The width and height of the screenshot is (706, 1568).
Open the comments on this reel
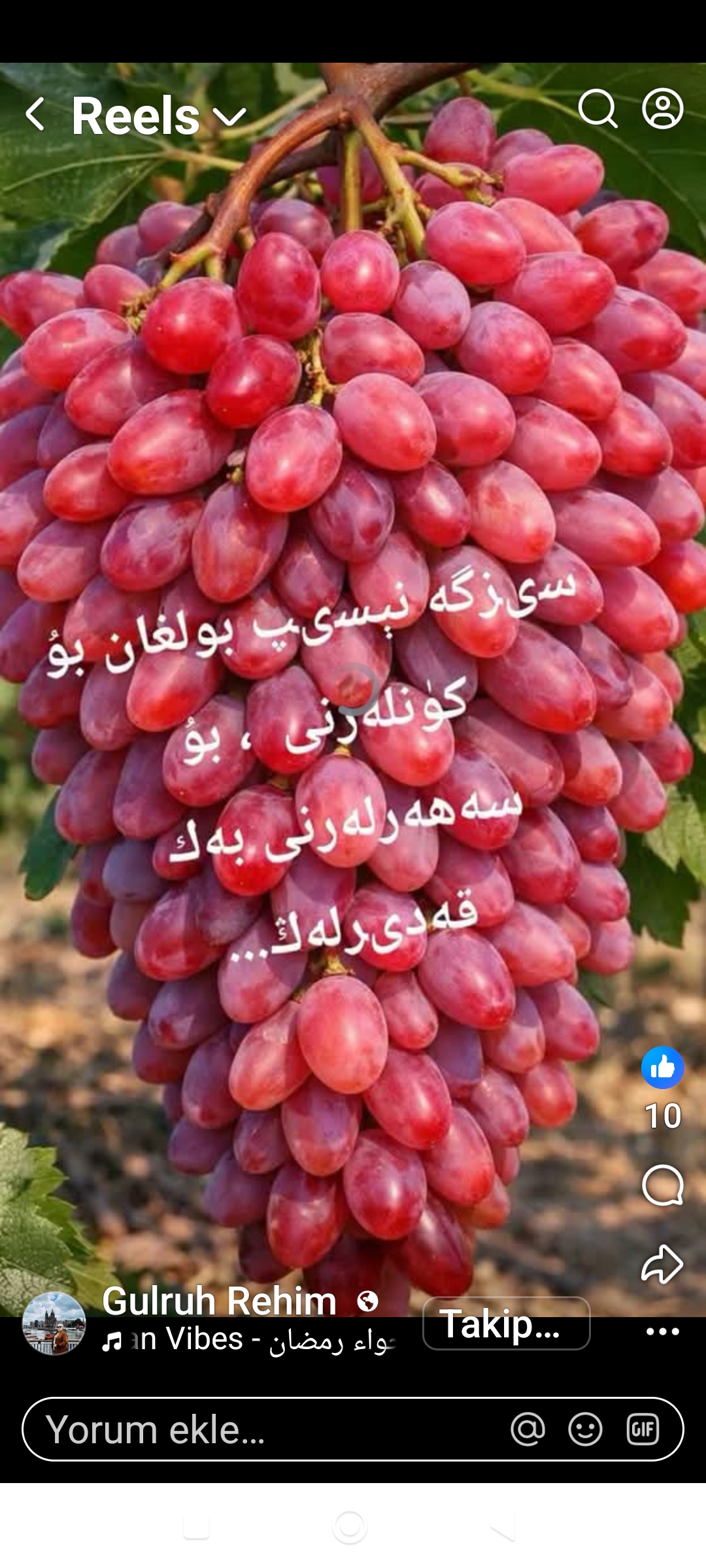[x=662, y=1184]
